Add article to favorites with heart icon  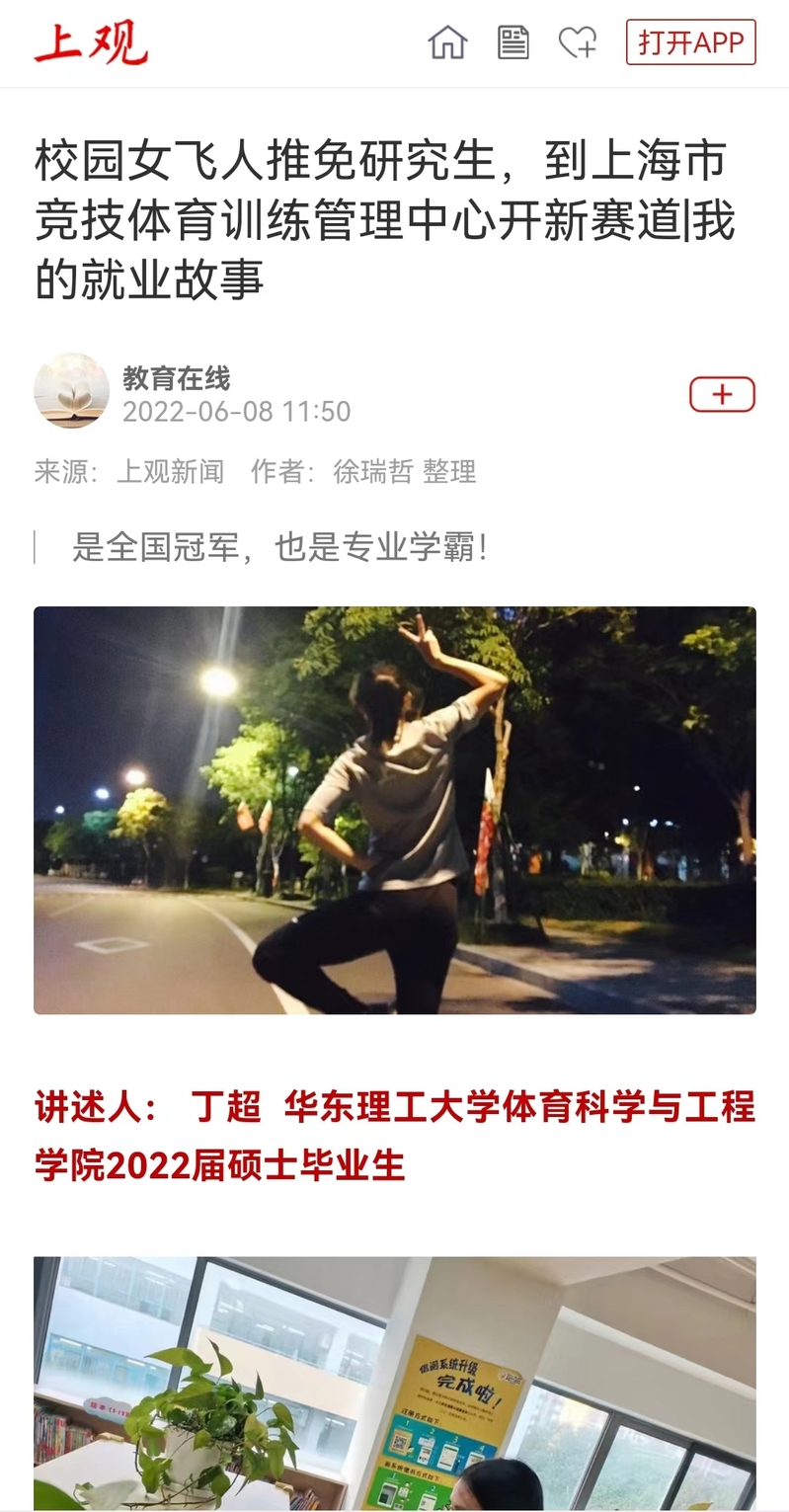(578, 42)
